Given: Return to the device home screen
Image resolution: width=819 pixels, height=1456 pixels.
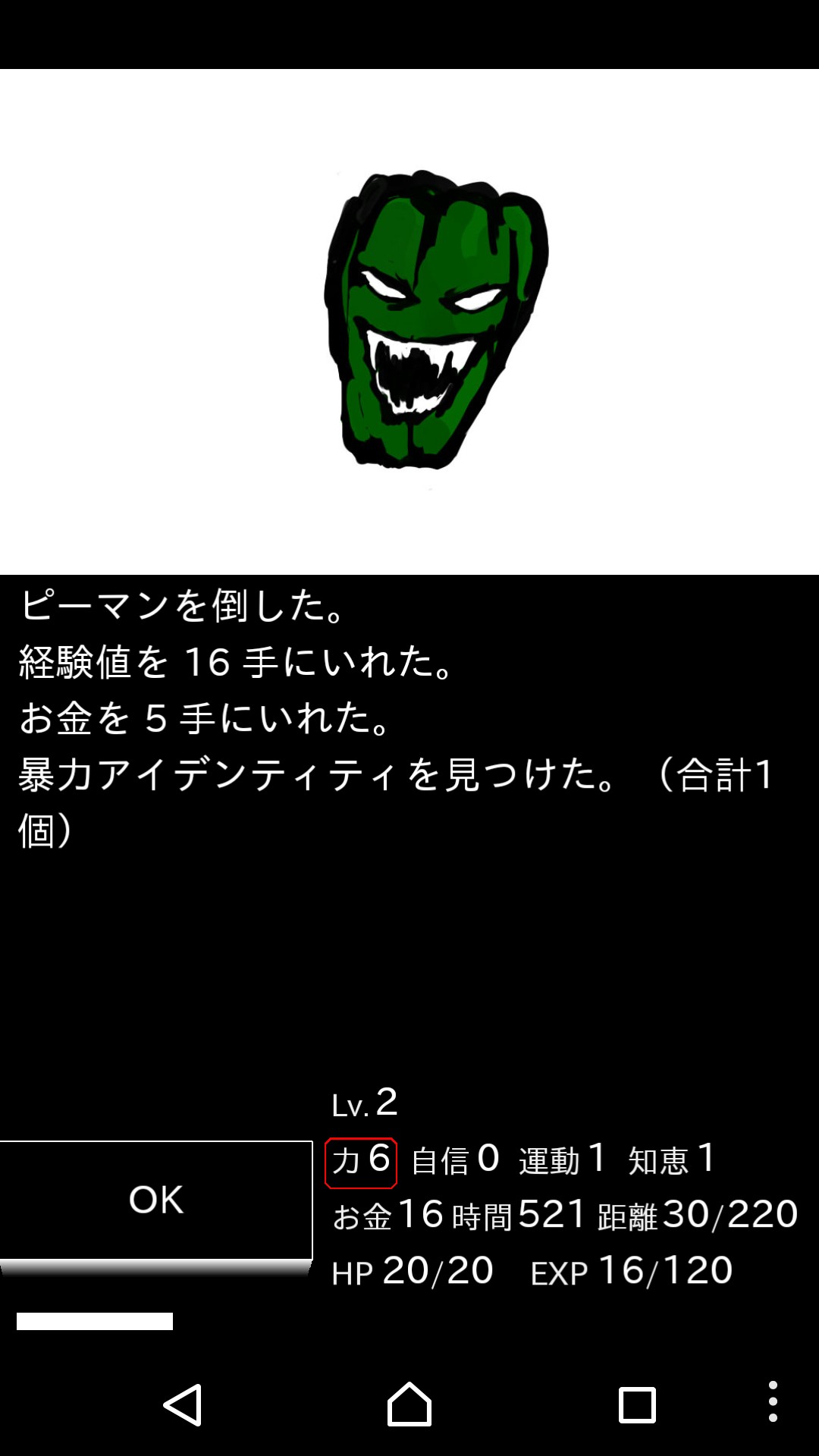Looking at the screenshot, I should [409, 1405].
